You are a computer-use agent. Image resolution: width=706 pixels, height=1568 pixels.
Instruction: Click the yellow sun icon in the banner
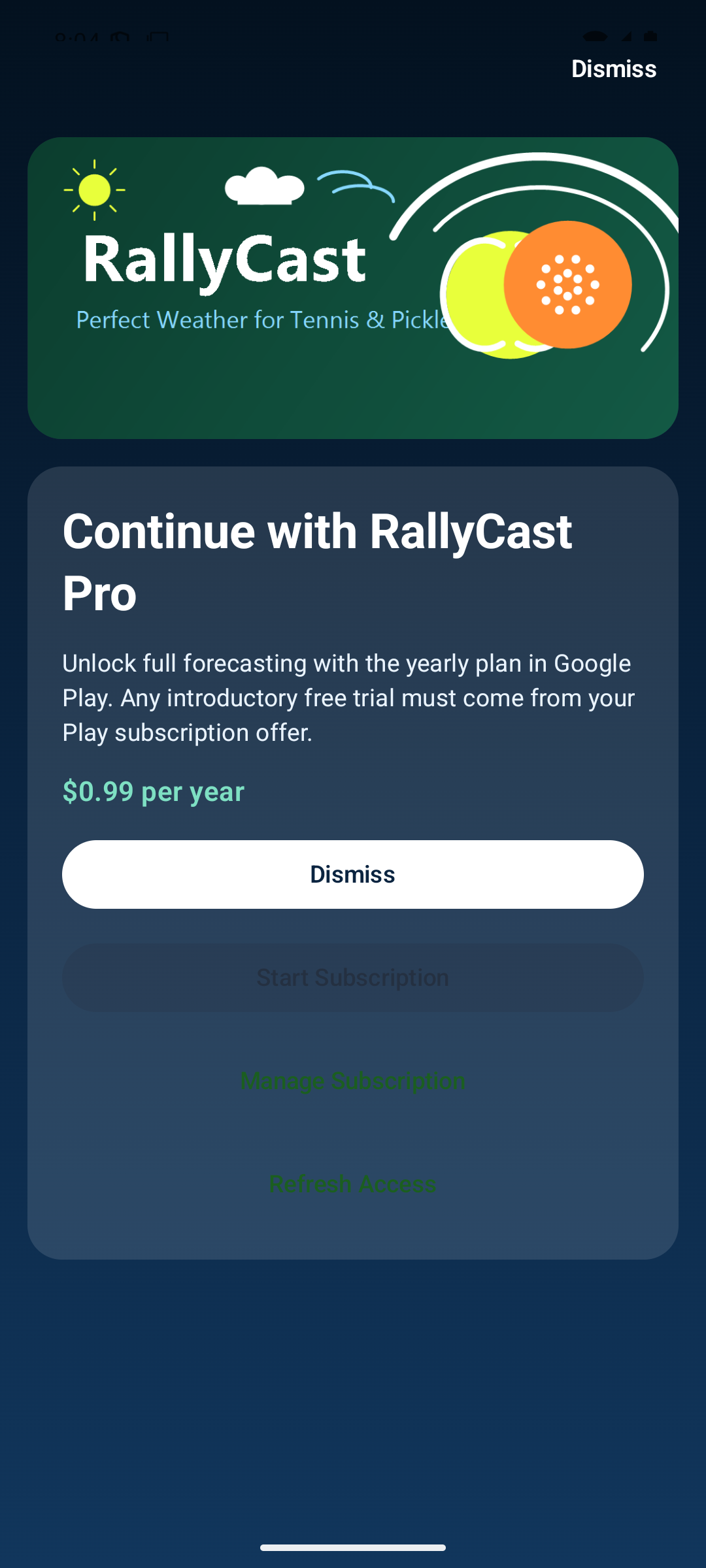93,188
